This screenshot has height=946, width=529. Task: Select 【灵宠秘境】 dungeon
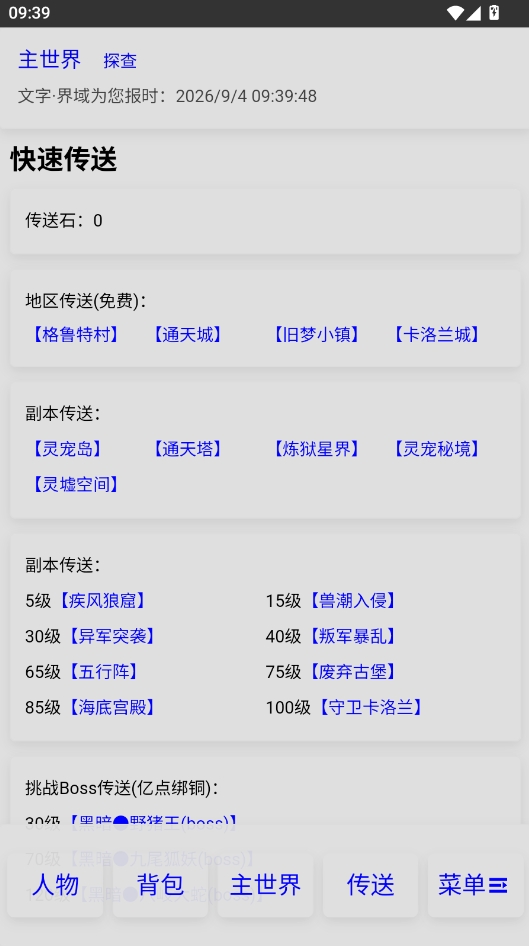(437, 448)
